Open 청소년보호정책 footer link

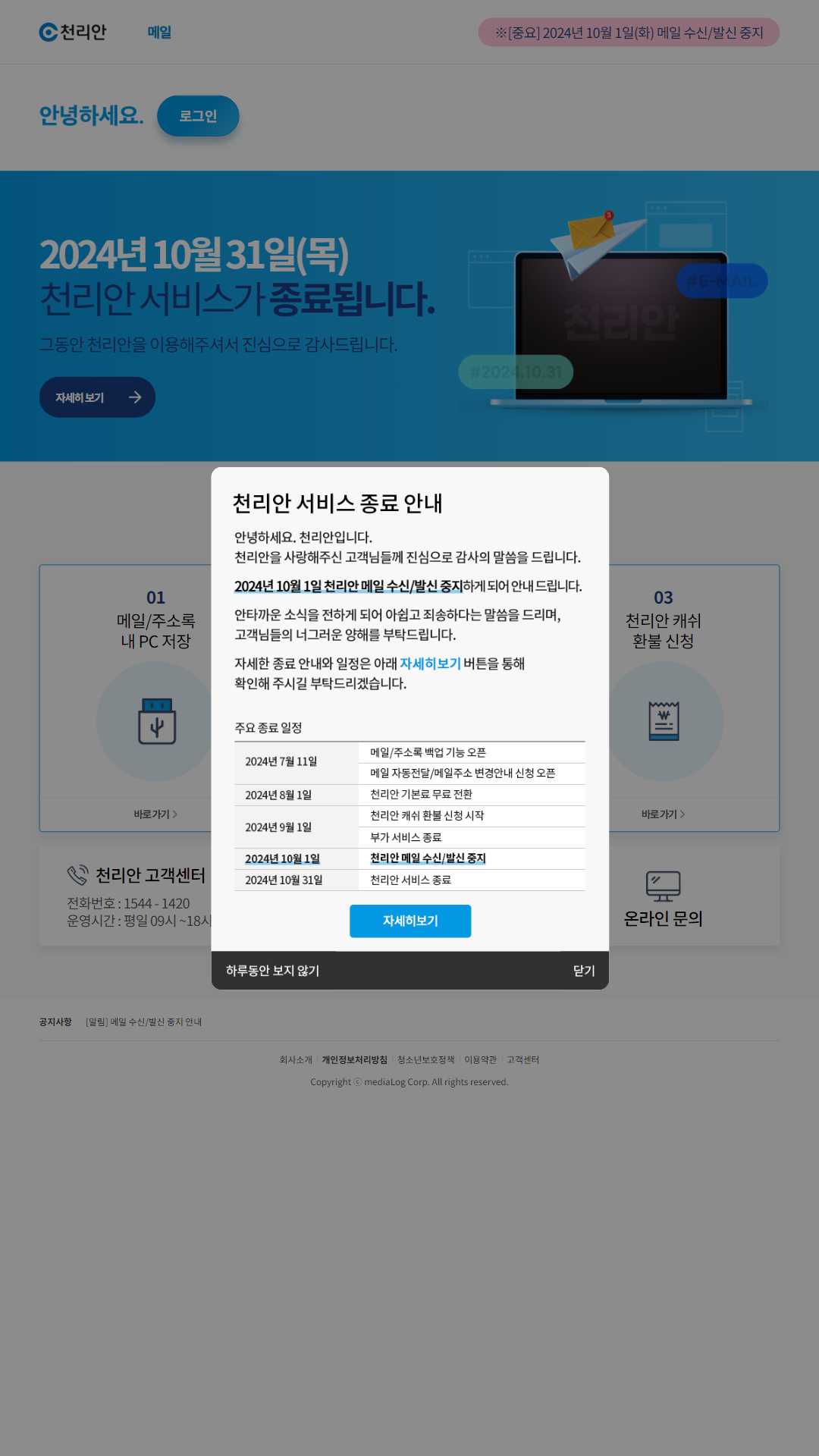pos(425,1060)
